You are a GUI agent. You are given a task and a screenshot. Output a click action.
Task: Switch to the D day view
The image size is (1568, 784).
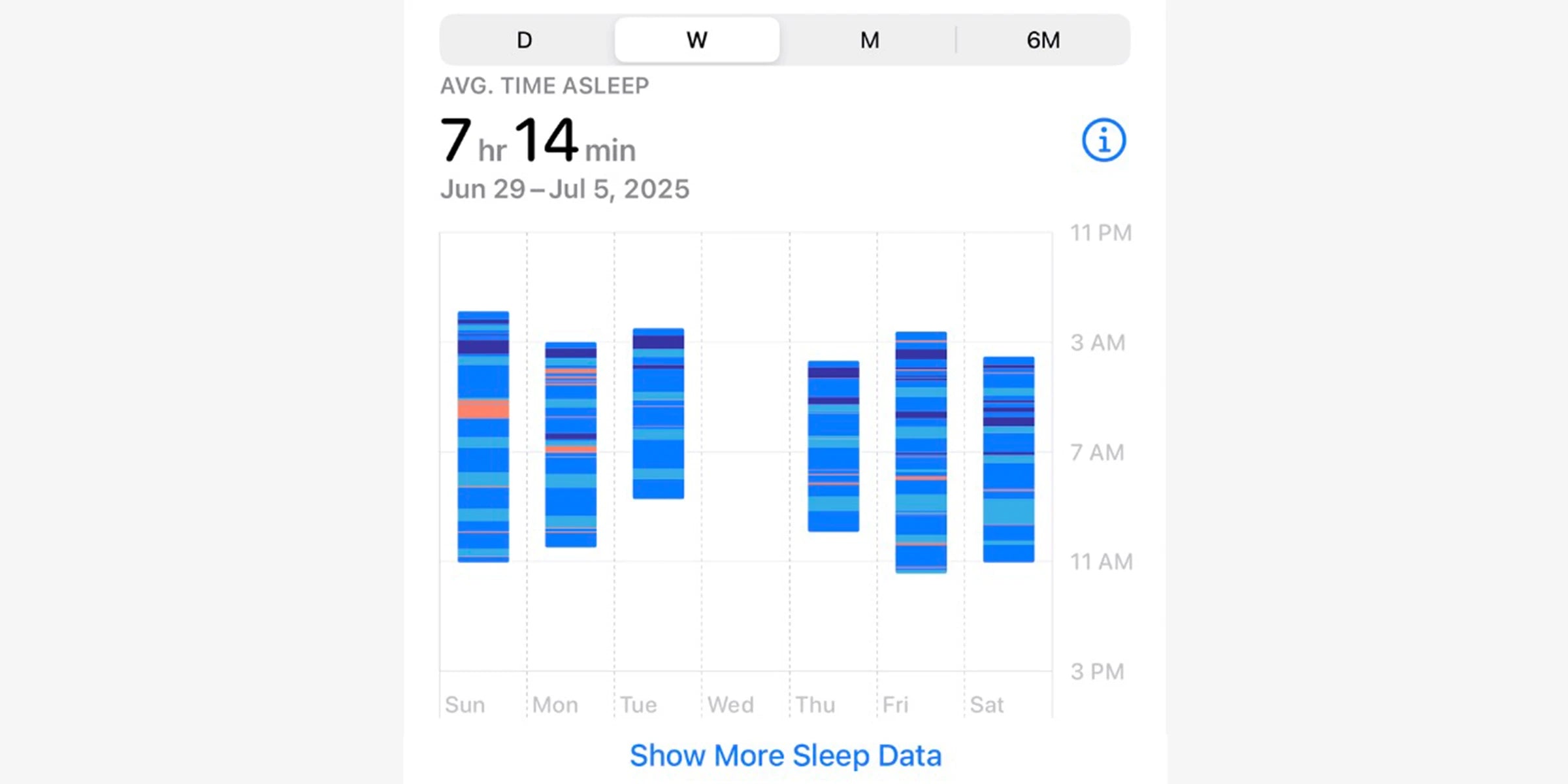click(x=525, y=40)
